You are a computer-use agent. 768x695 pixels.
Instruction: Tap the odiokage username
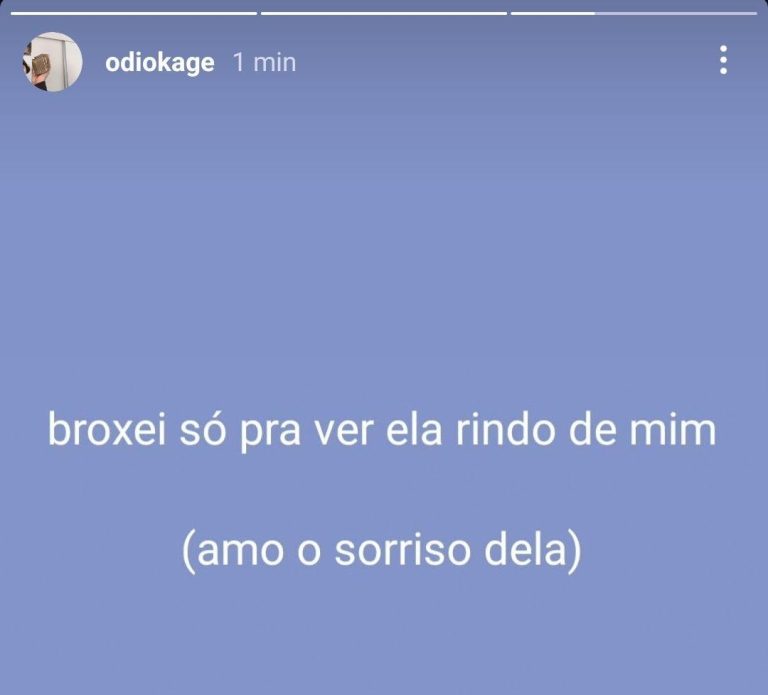[159, 62]
